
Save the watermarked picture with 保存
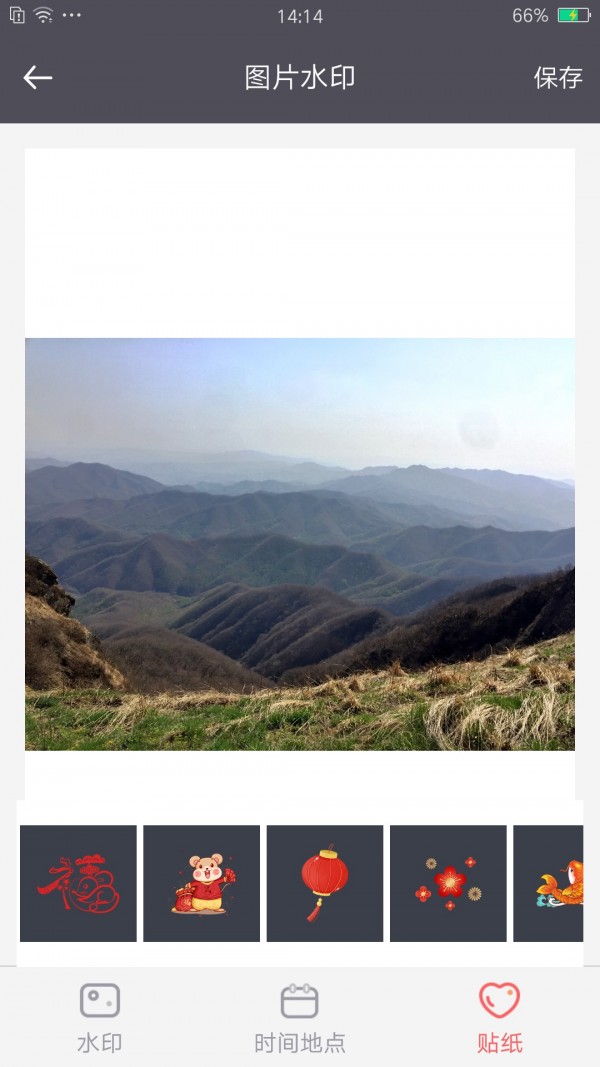[557, 78]
